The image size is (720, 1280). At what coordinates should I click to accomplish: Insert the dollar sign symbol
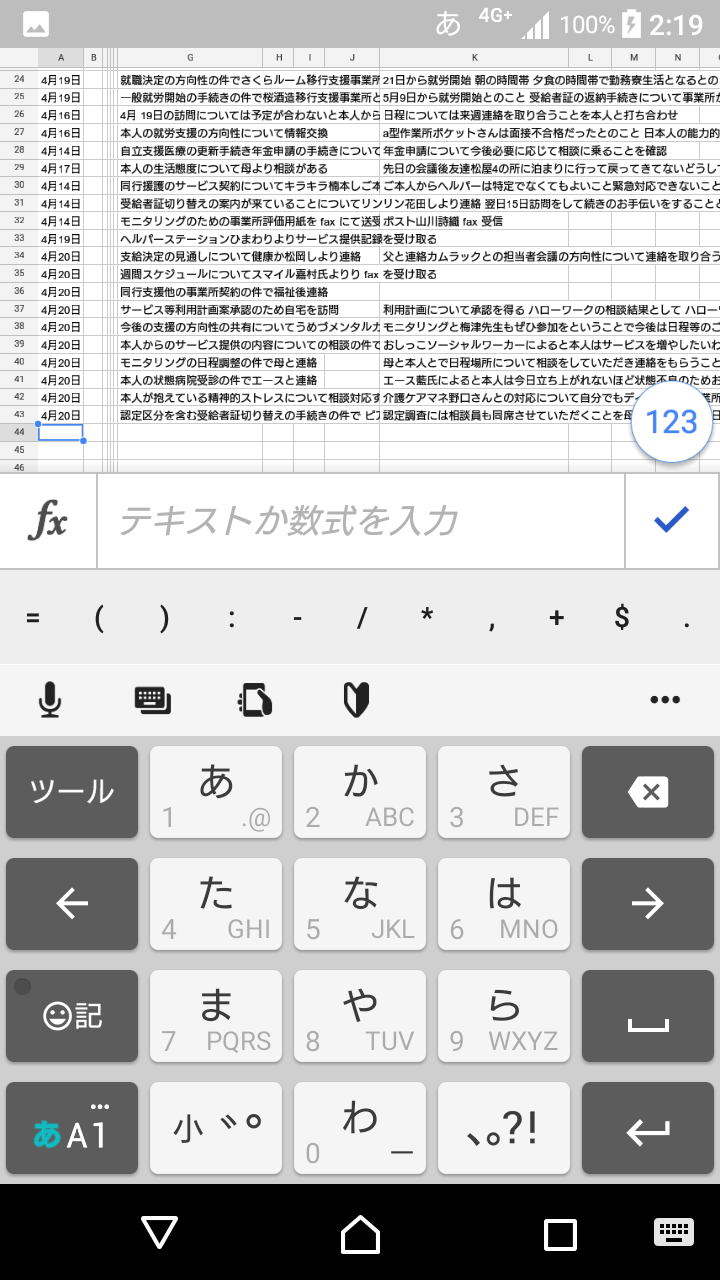[622, 618]
